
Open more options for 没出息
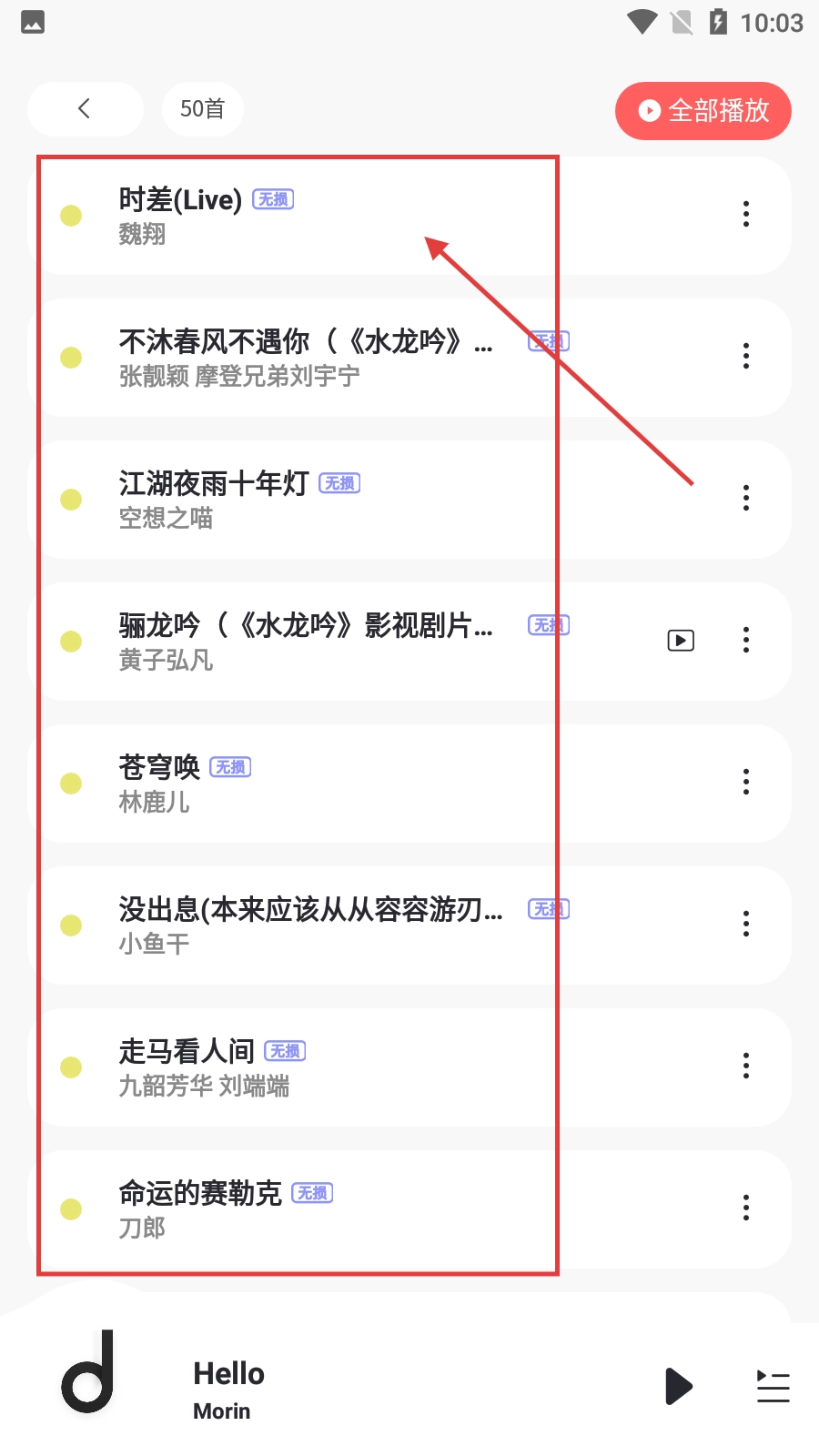click(746, 924)
